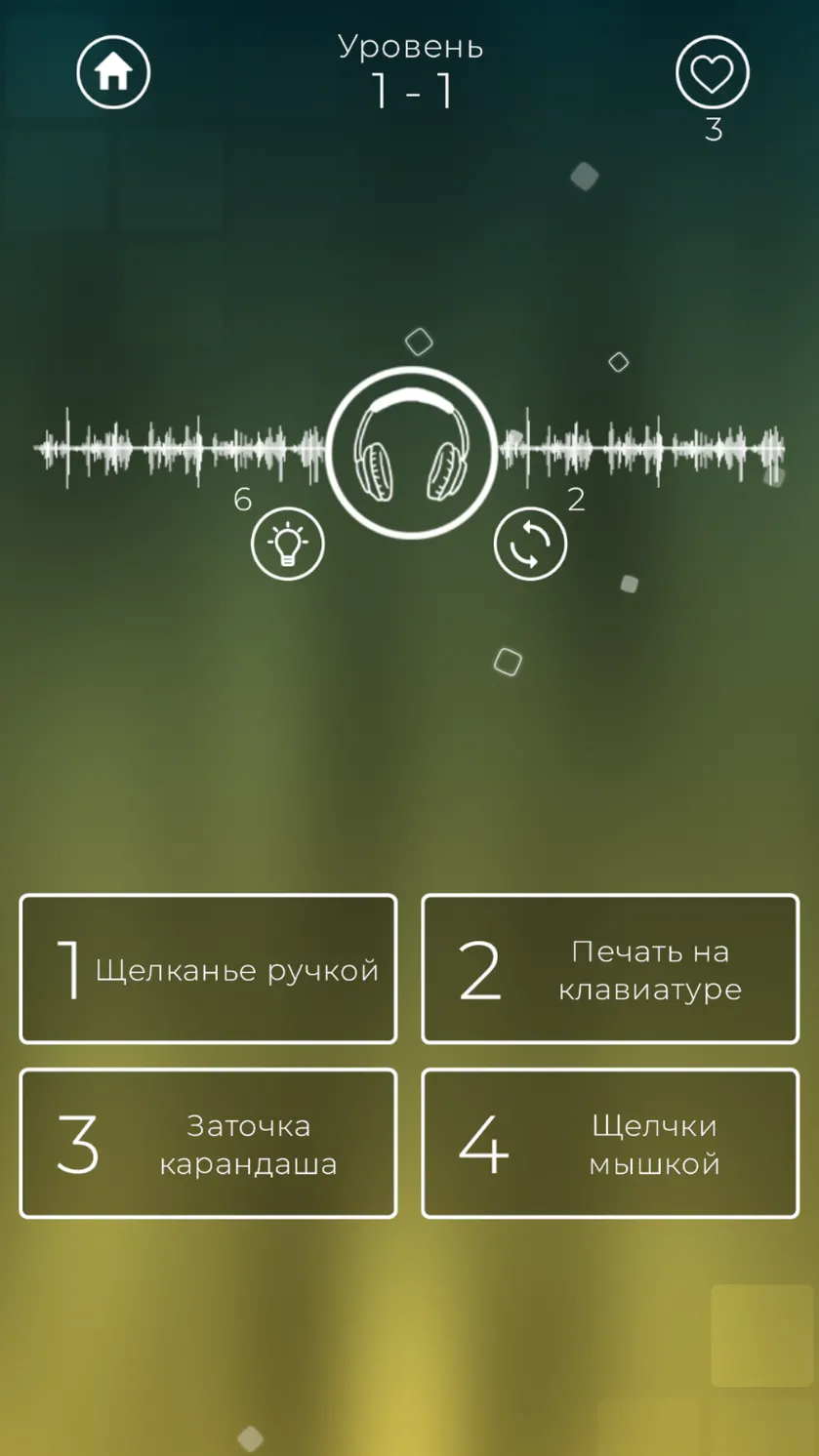Image resolution: width=819 pixels, height=1456 pixels.
Task: Tap the circular arrows swap icon
Action: (x=530, y=545)
